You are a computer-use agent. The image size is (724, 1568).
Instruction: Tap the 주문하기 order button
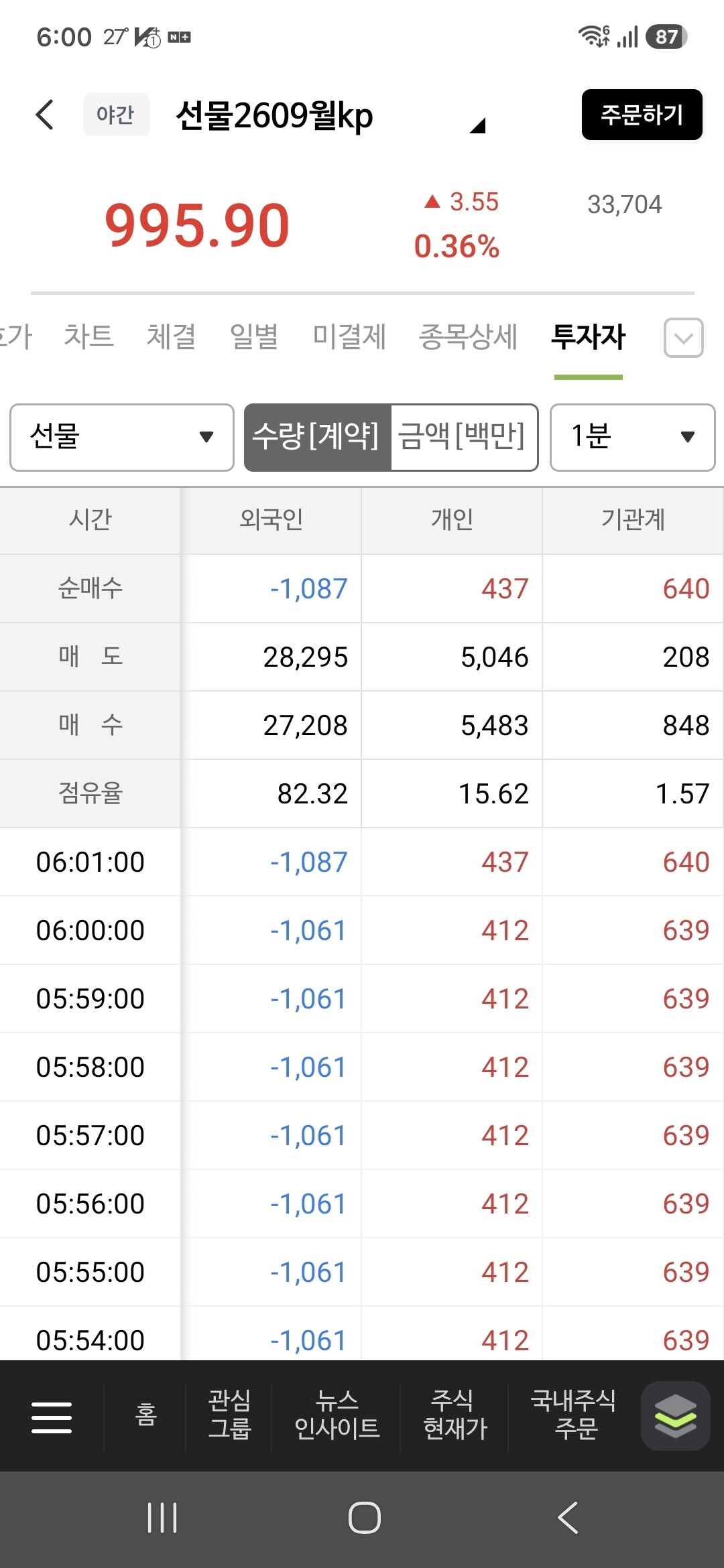point(642,115)
